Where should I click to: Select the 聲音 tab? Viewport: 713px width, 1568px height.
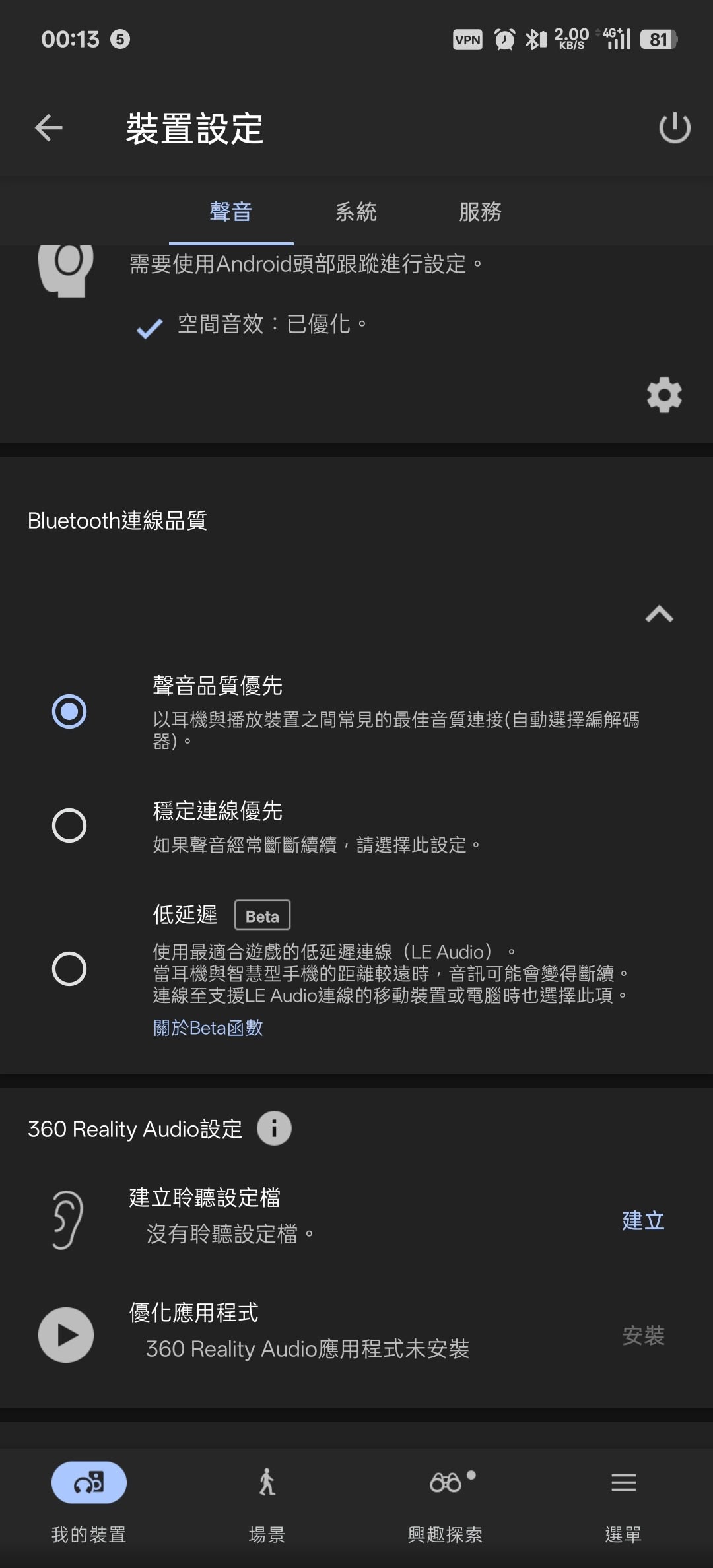tap(231, 212)
